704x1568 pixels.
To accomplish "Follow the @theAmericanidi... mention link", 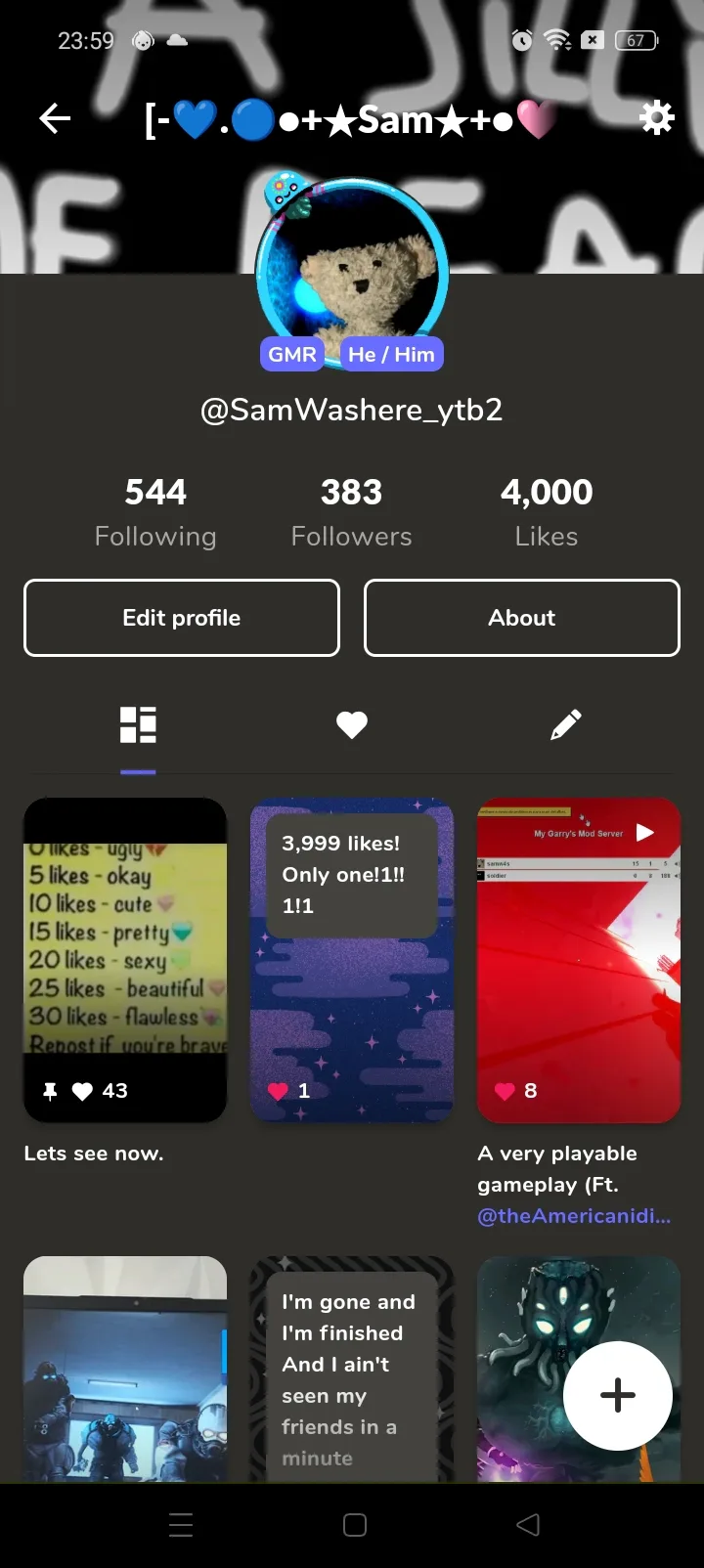I will [574, 1216].
